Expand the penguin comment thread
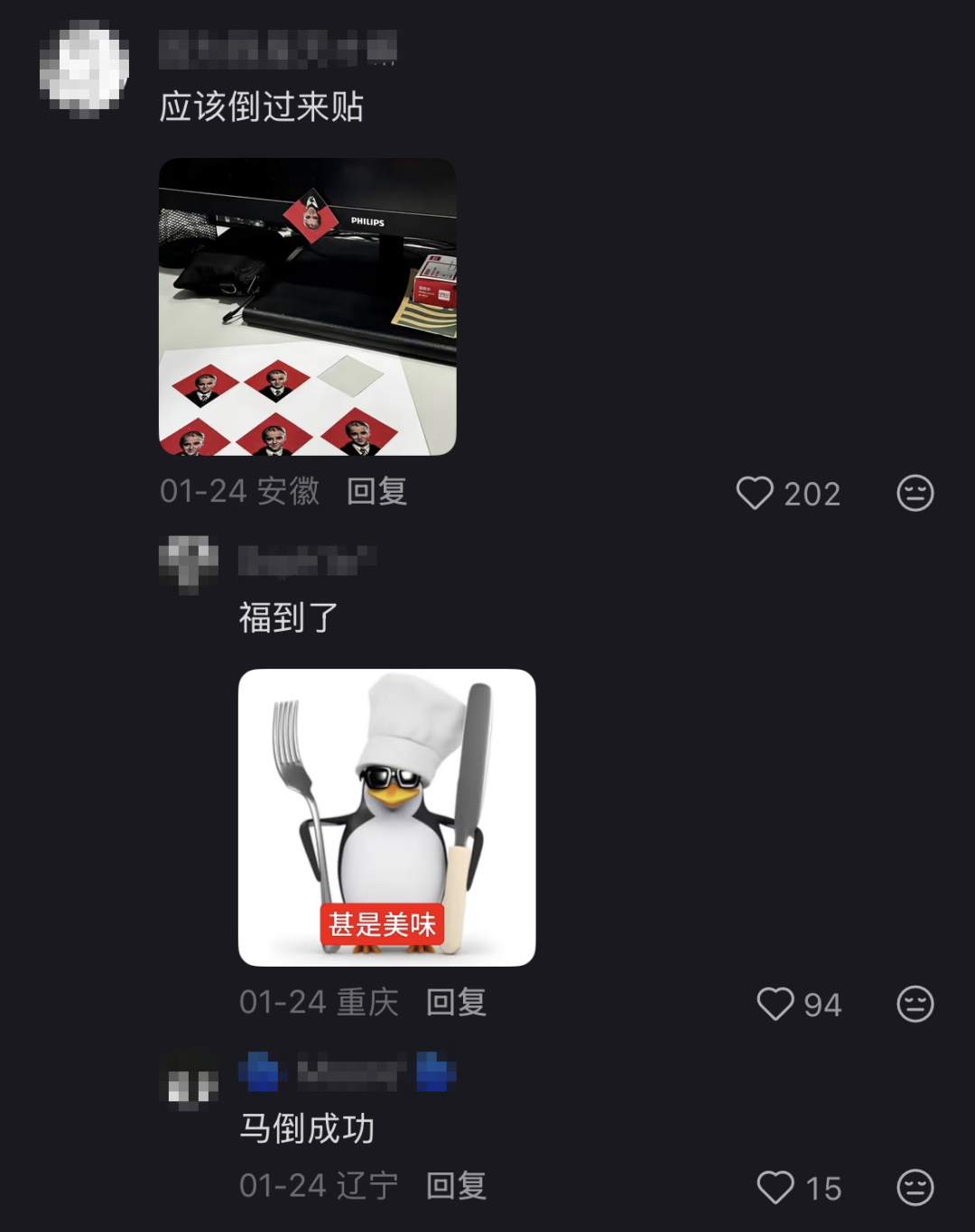The height and width of the screenshot is (1232, 975). click(454, 1002)
